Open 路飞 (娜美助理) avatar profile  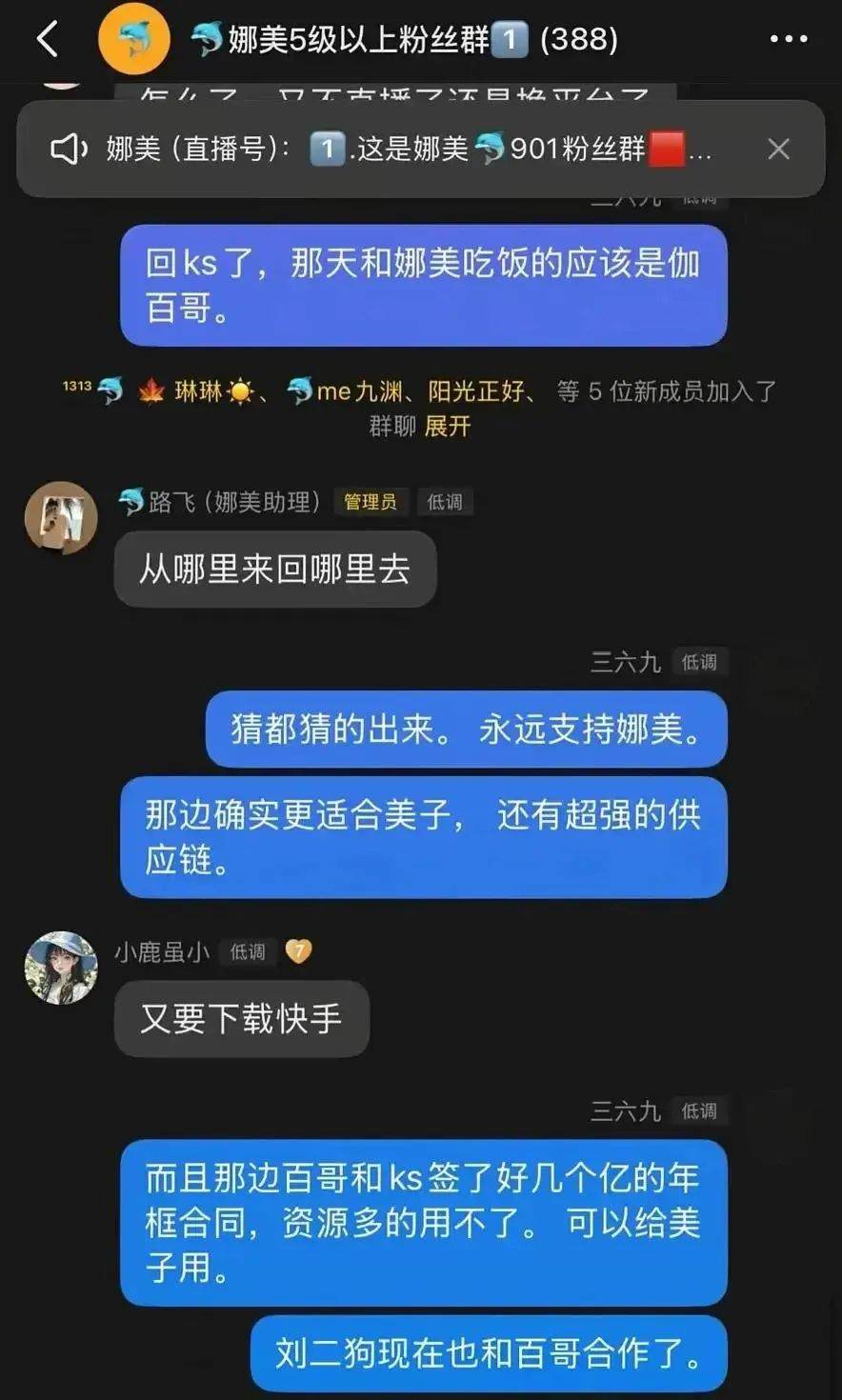coord(61,518)
